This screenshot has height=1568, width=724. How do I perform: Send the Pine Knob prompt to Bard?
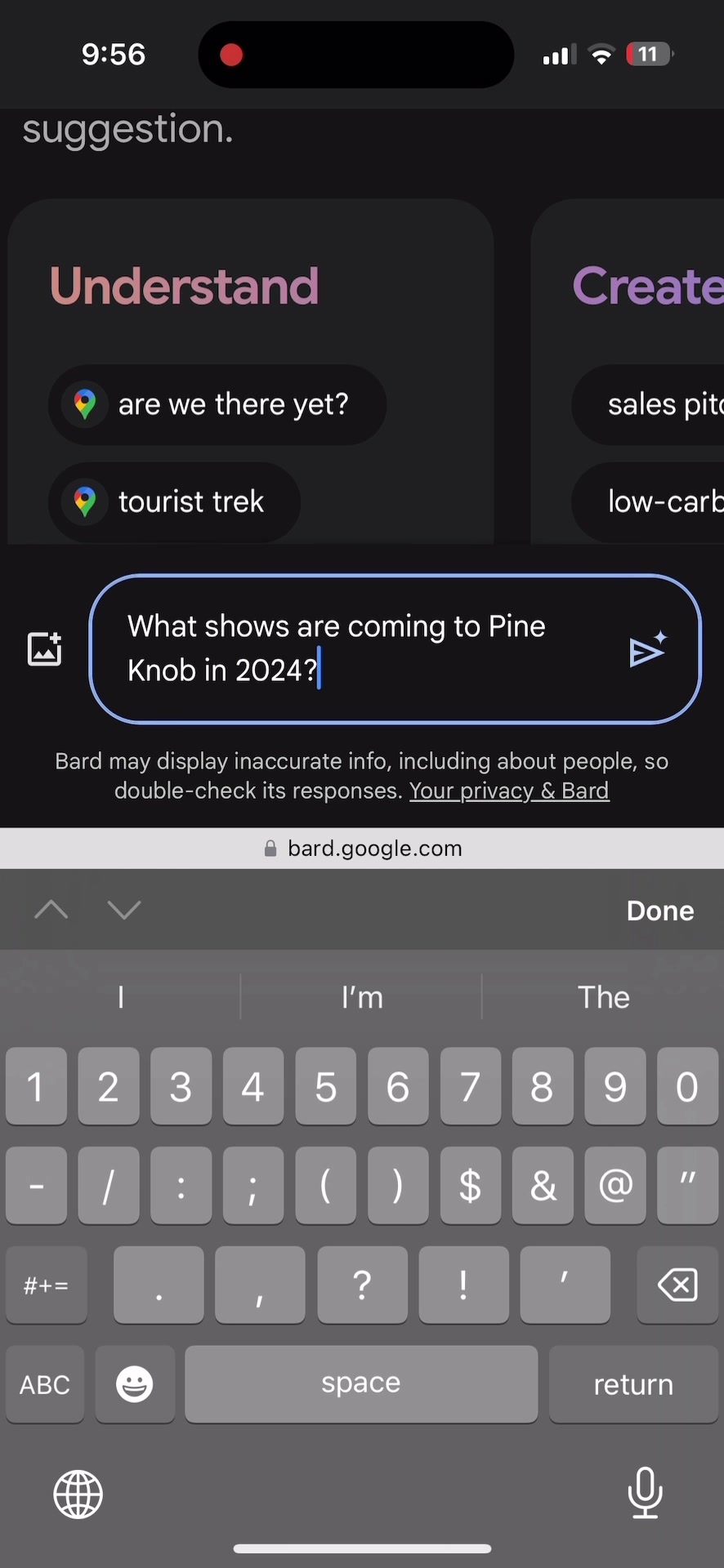(649, 650)
